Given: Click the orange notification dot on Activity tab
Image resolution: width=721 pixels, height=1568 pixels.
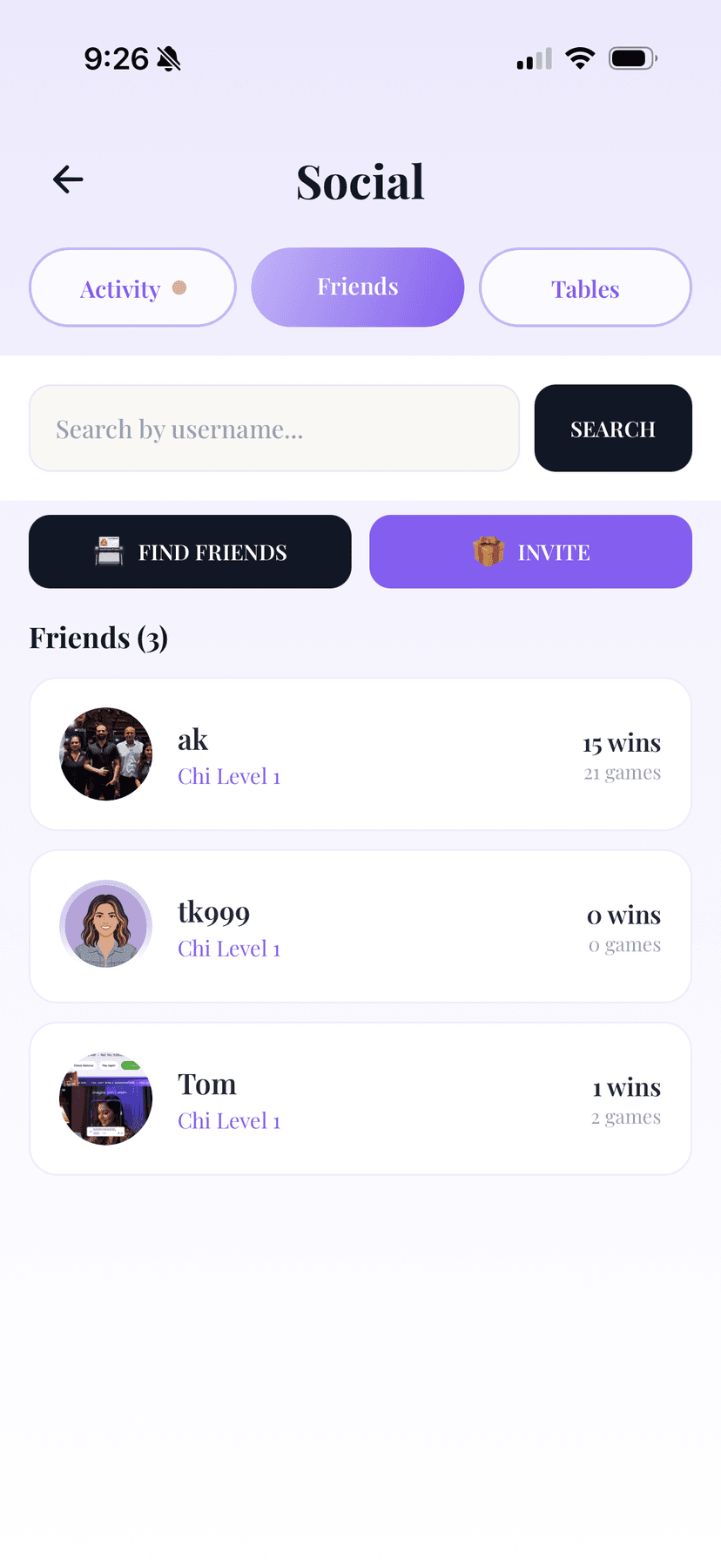Looking at the screenshot, I should tap(179, 287).
